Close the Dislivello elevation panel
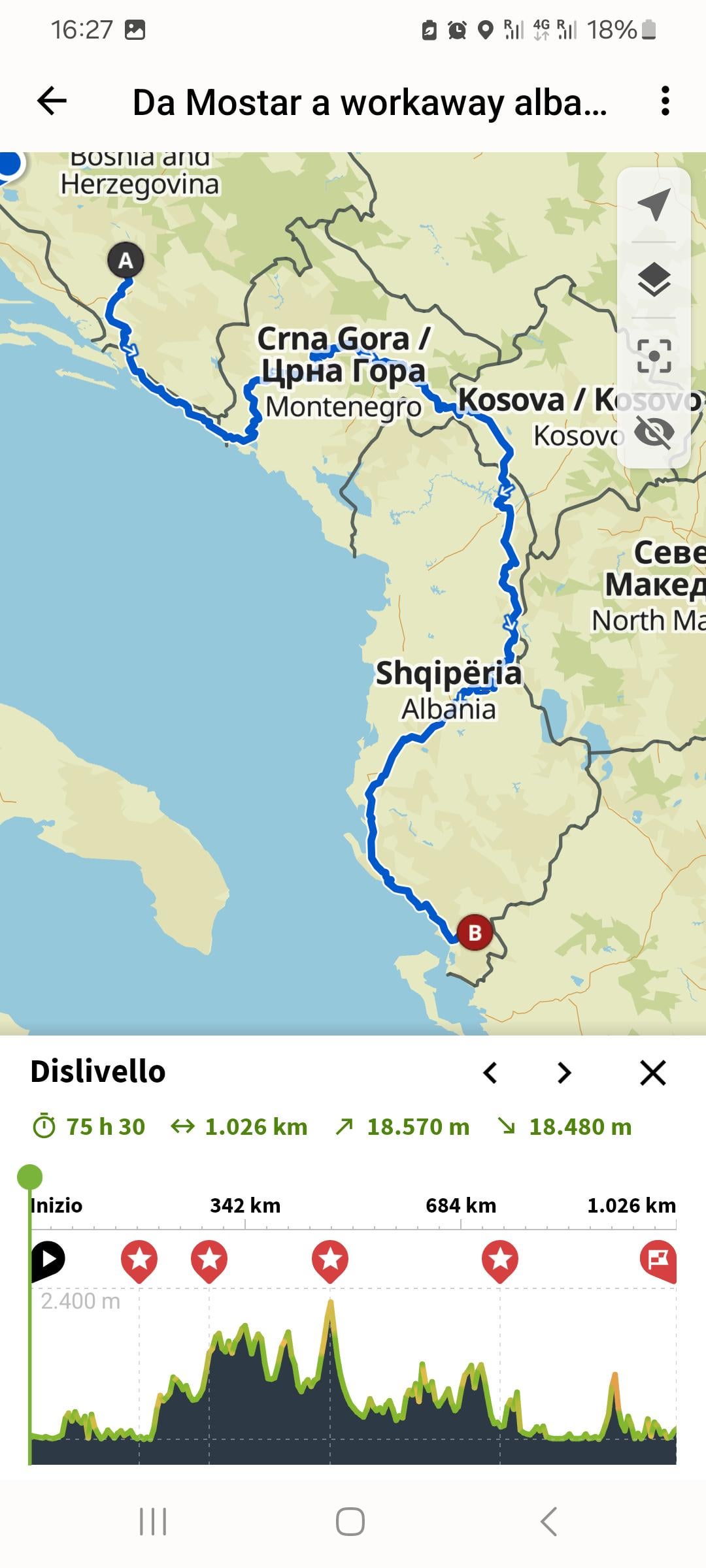Viewport: 706px width, 1568px height. point(652,1072)
